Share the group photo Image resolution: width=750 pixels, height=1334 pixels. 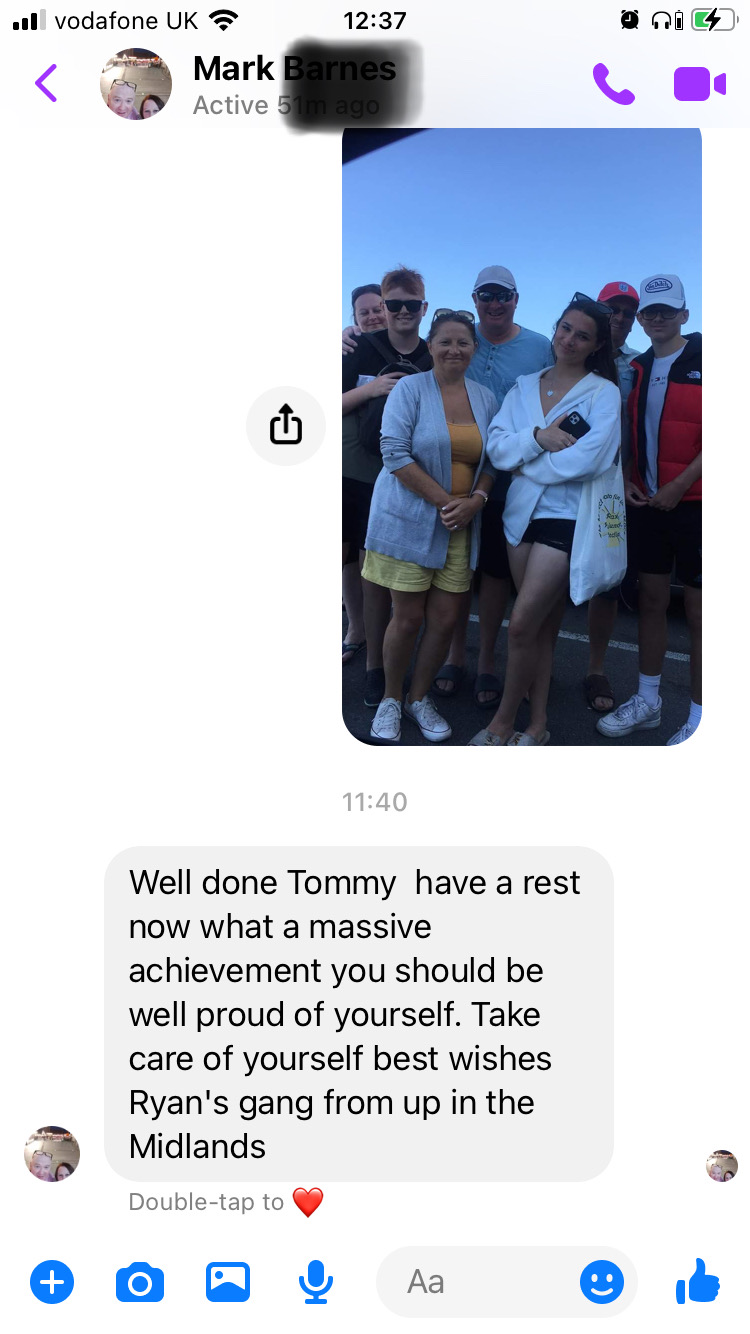pos(285,426)
